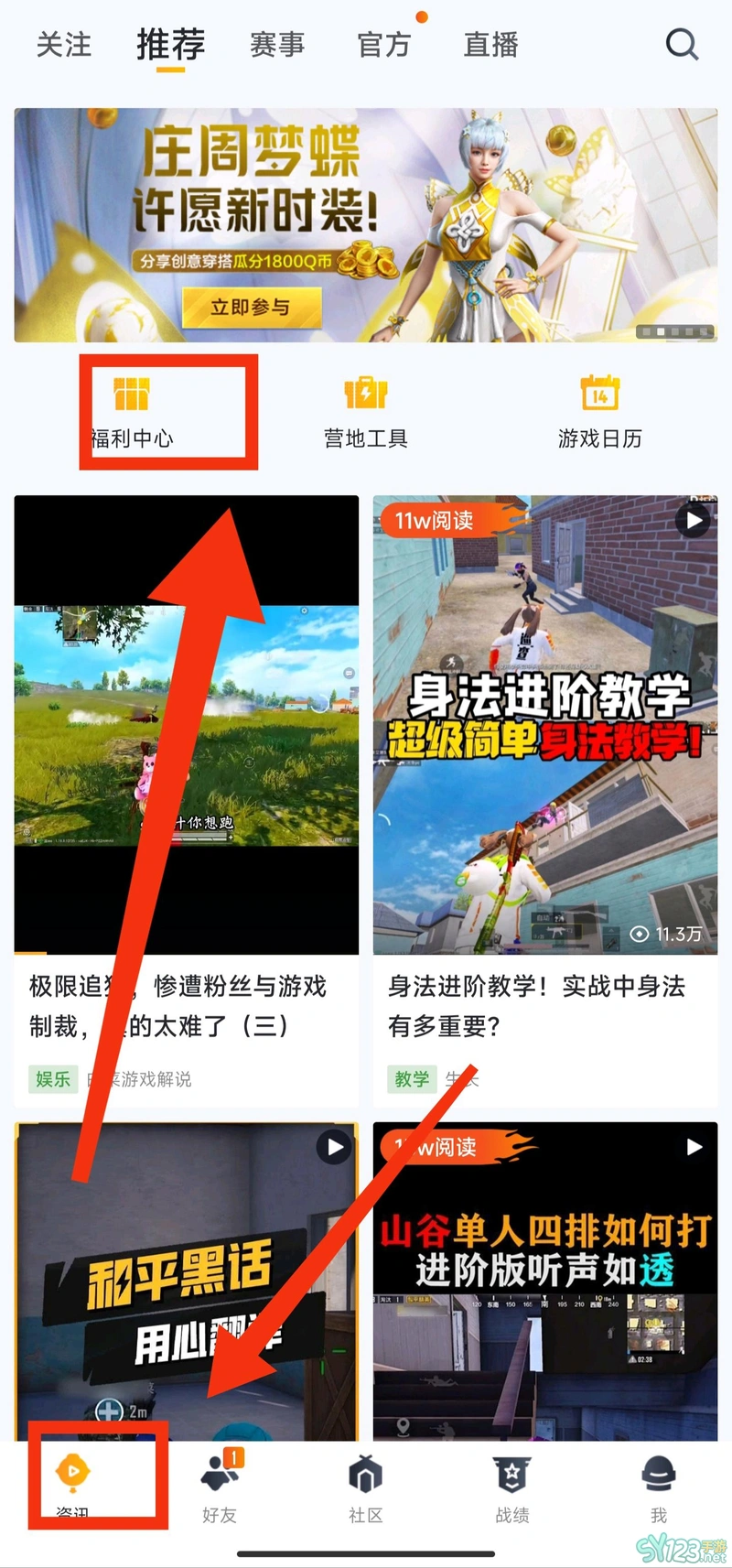Open 营地工具
Screen dimensions: 732x1568
(366, 412)
